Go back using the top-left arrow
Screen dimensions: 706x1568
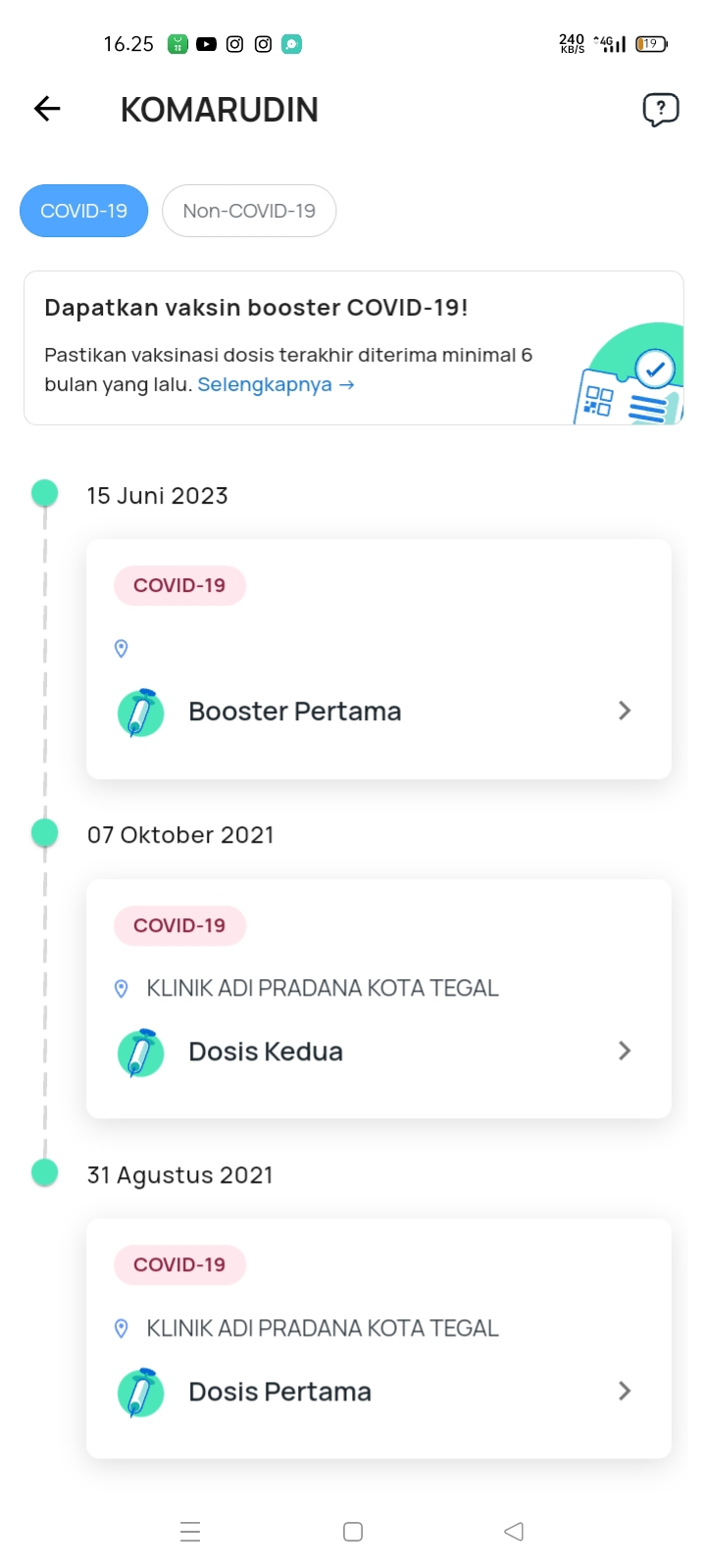47,109
